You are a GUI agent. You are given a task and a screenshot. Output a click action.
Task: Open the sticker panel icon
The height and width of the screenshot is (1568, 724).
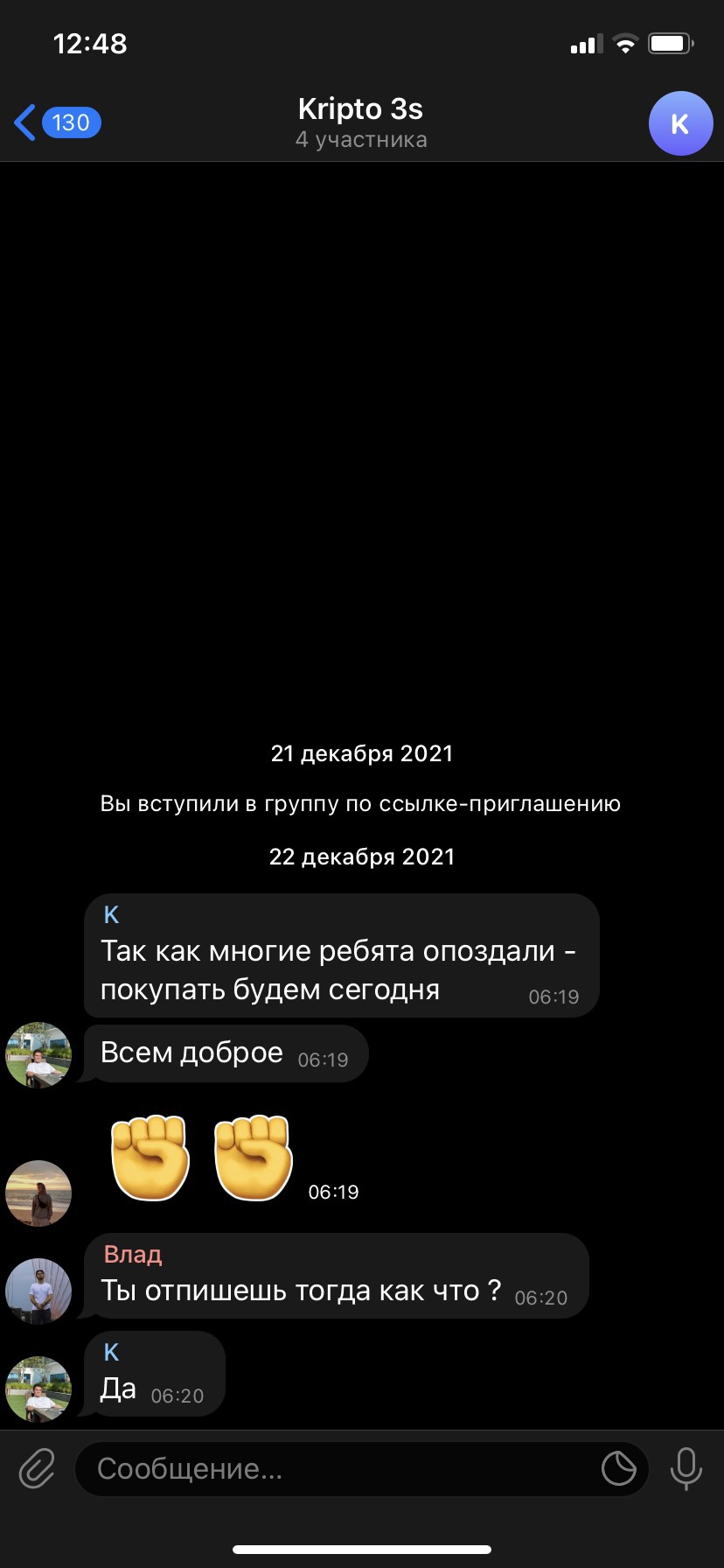click(x=618, y=1468)
